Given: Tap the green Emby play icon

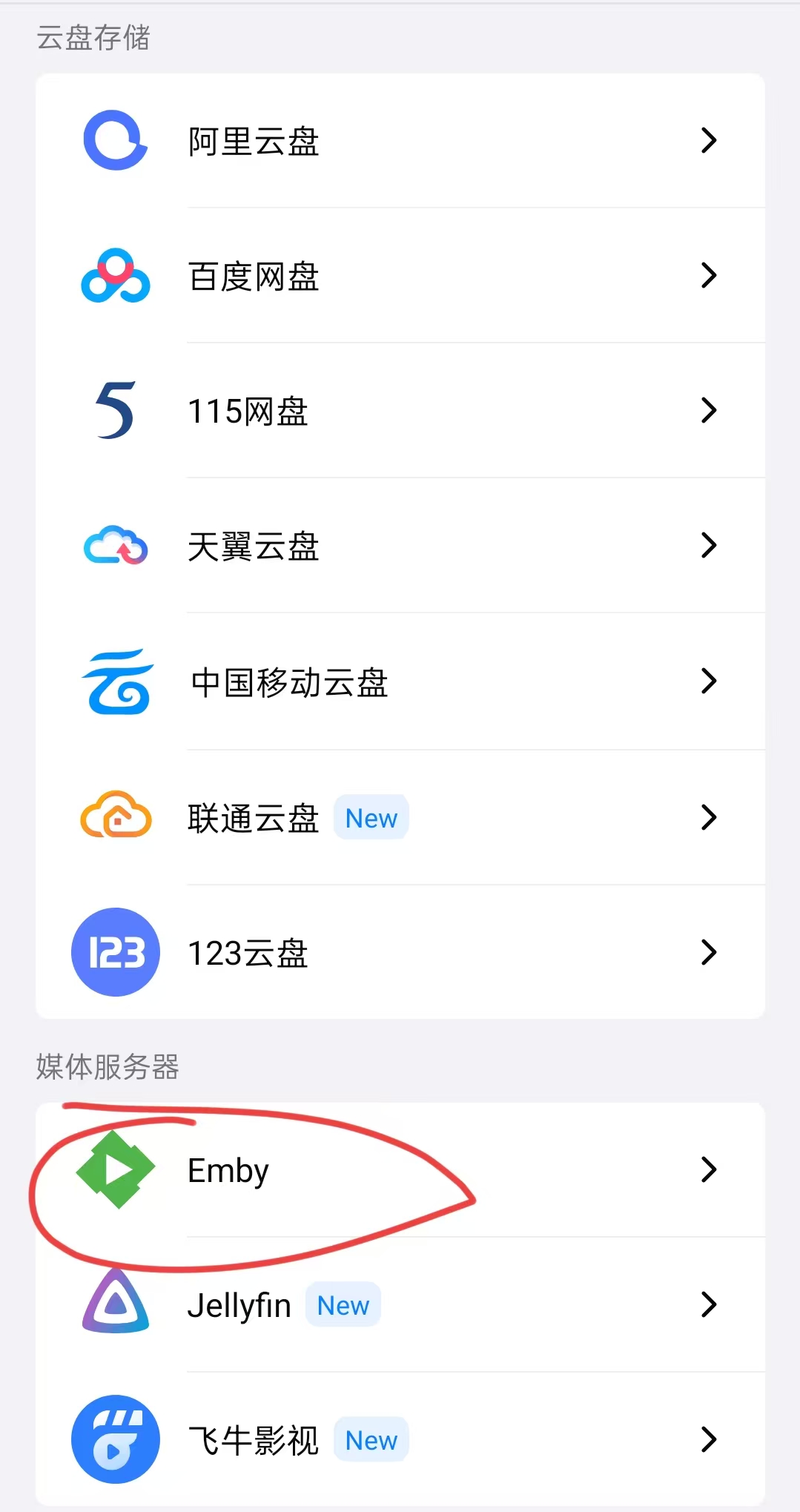Looking at the screenshot, I should click(x=115, y=1169).
